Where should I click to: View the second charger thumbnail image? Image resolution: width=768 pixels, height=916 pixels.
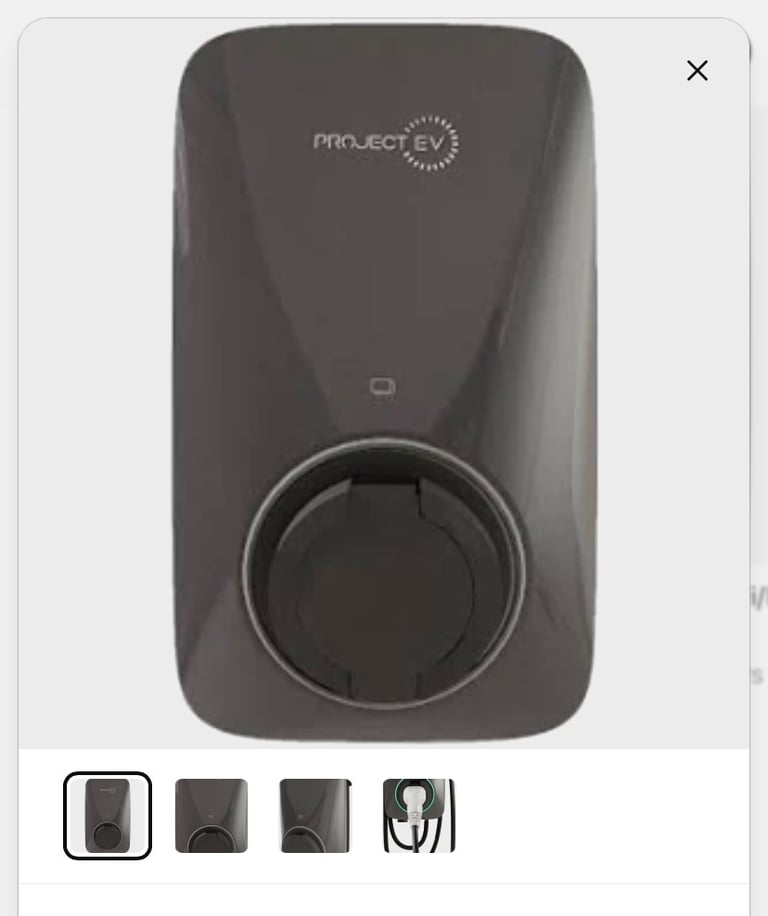click(211, 815)
